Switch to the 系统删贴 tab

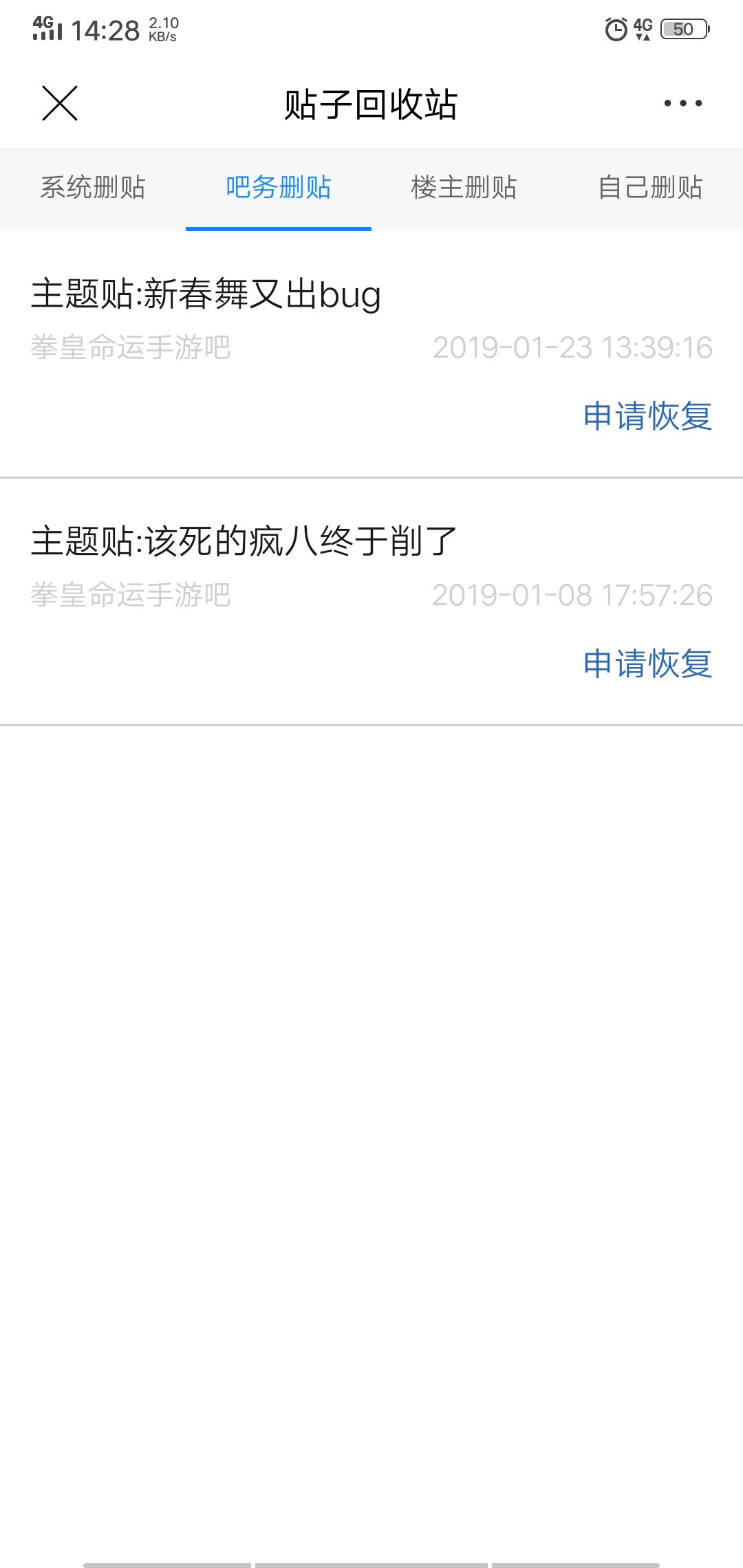pyautogui.click(x=93, y=187)
